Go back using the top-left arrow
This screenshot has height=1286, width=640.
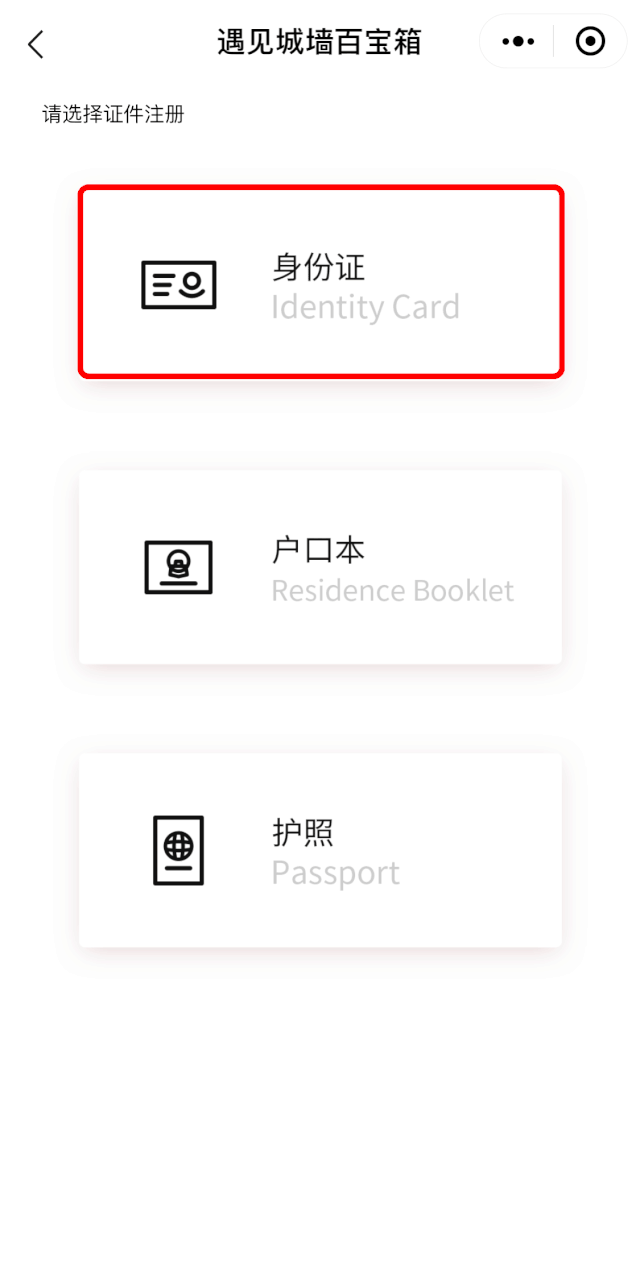click(36, 43)
